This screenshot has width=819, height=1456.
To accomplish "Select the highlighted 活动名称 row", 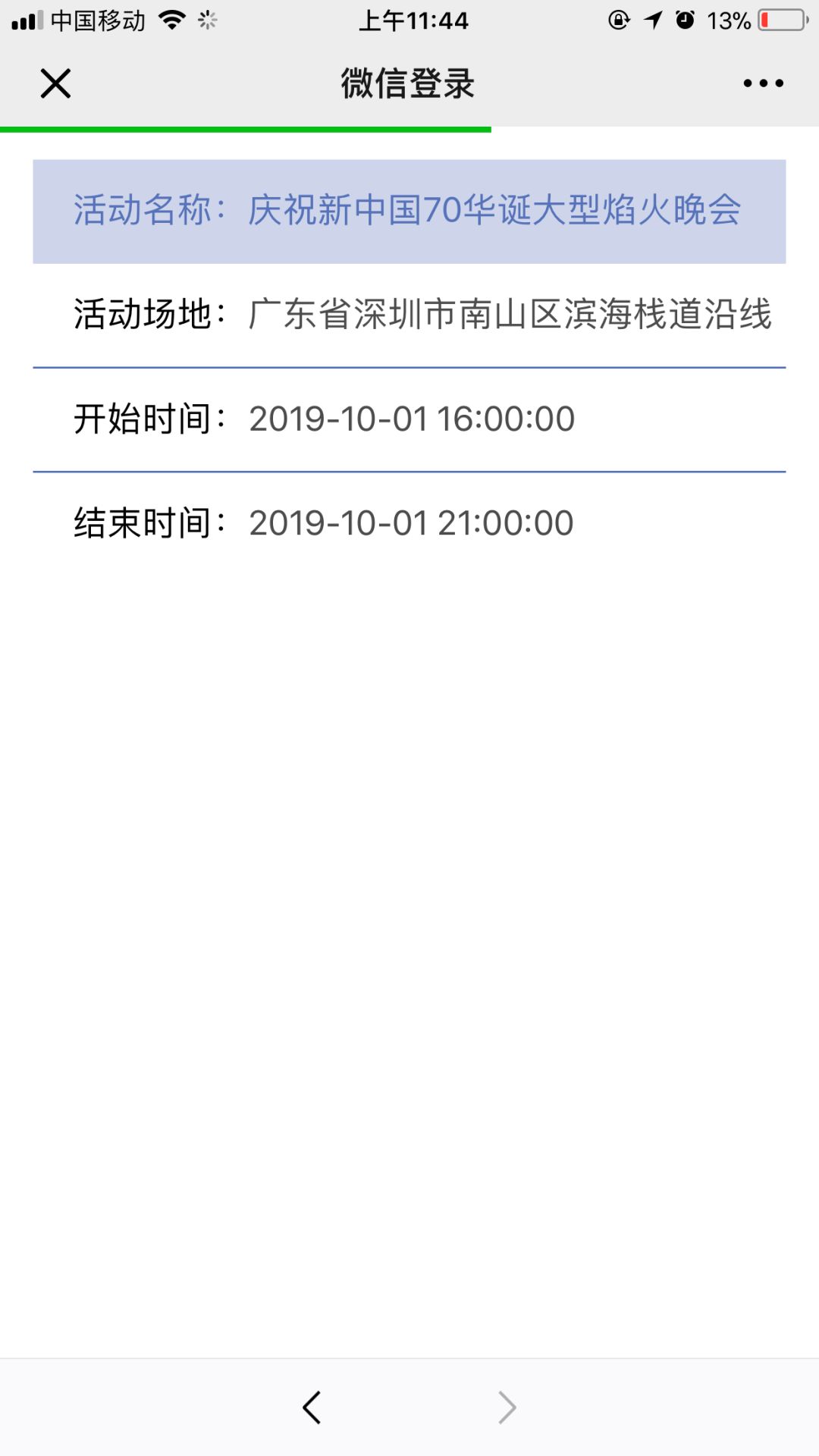I will [409, 211].
